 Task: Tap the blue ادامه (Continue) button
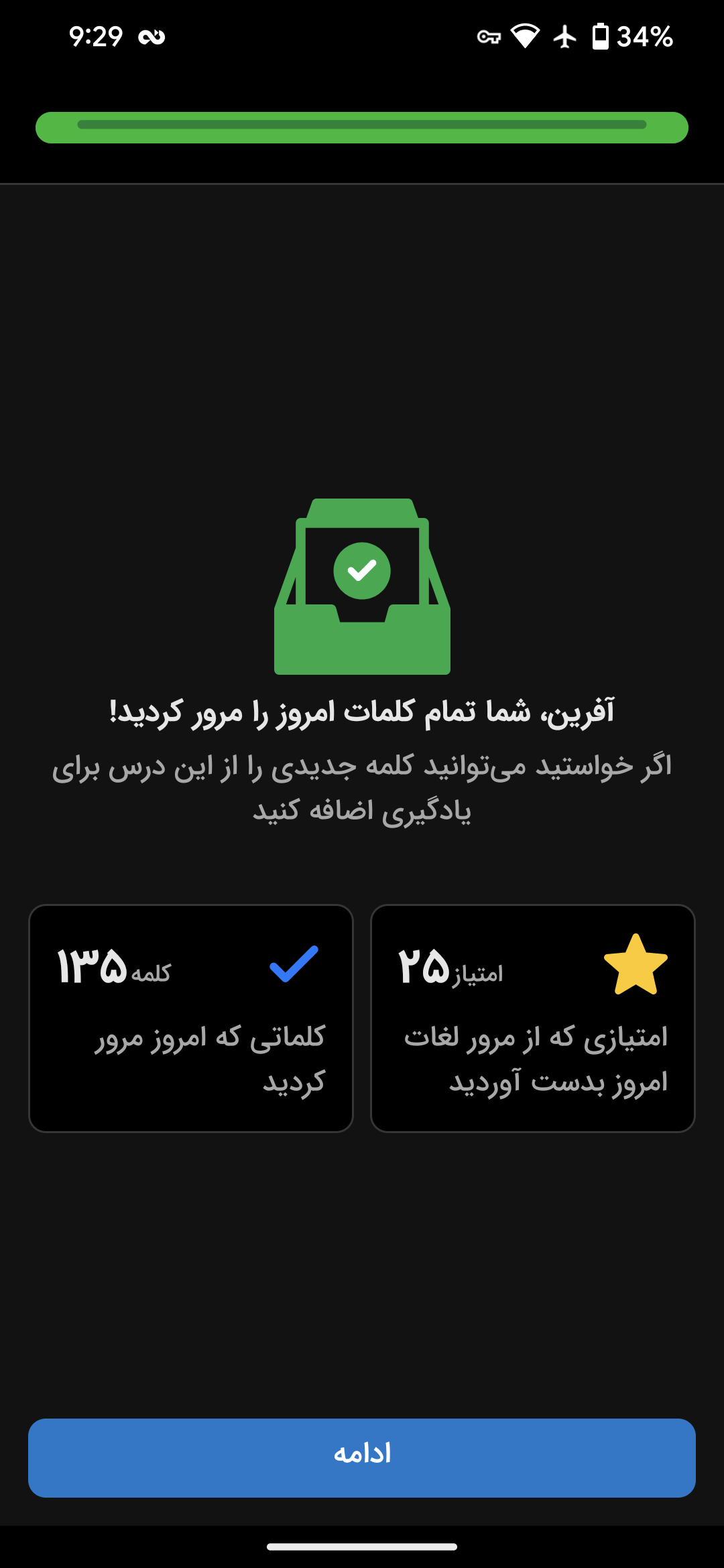(362, 1457)
